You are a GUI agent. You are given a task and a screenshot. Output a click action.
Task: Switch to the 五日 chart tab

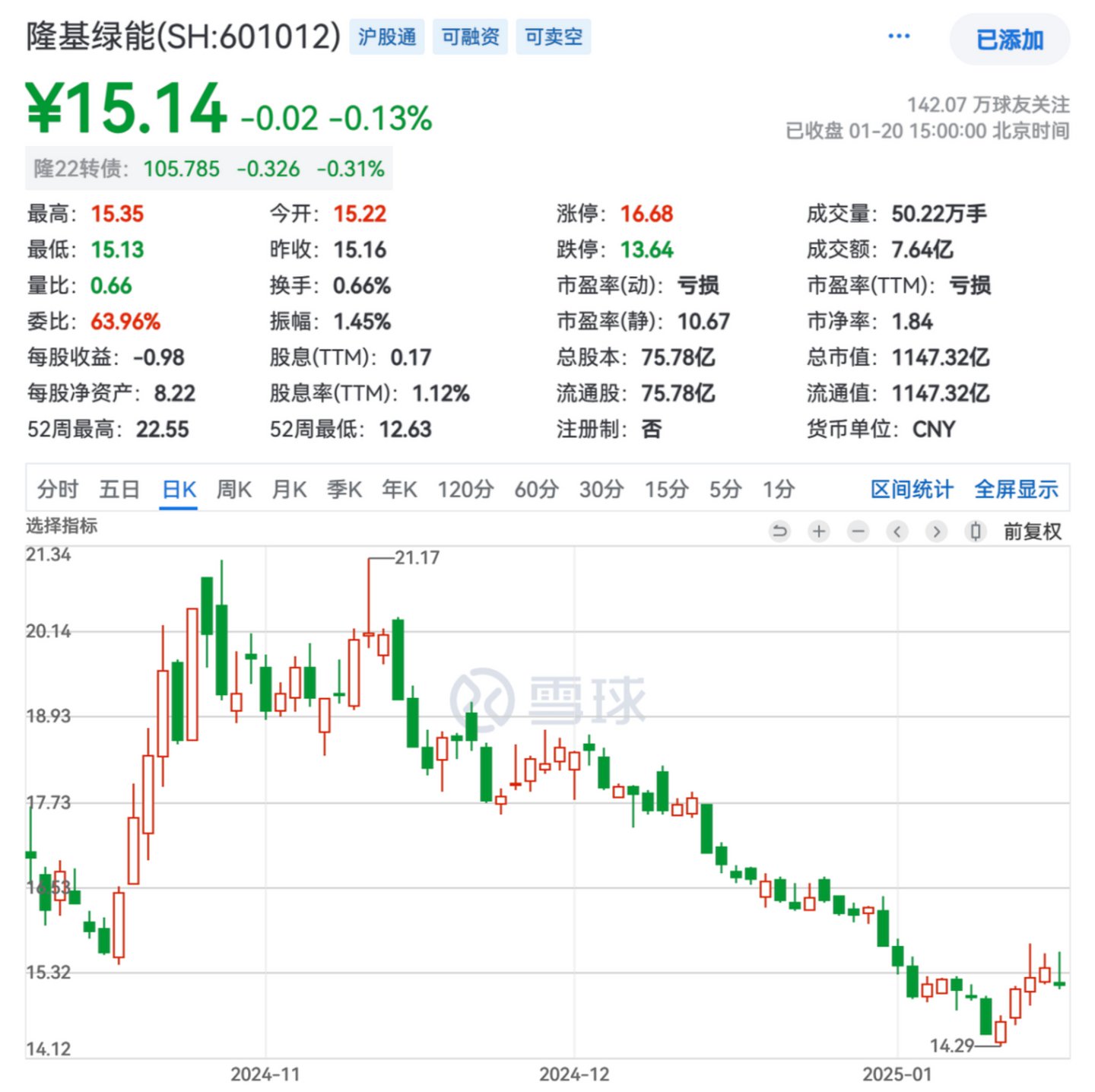coord(119,489)
